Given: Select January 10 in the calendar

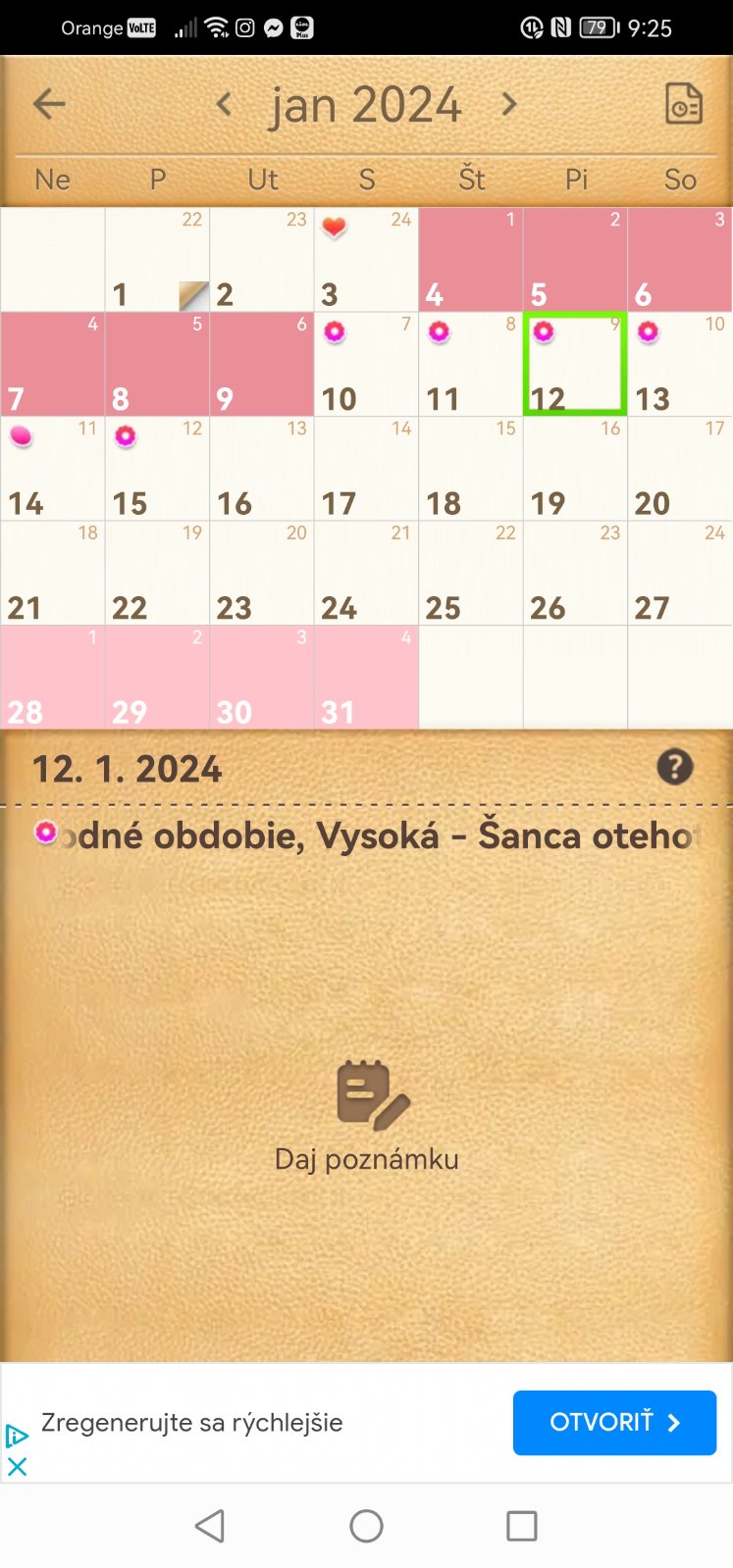Looking at the screenshot, I should tap(366, 365).
